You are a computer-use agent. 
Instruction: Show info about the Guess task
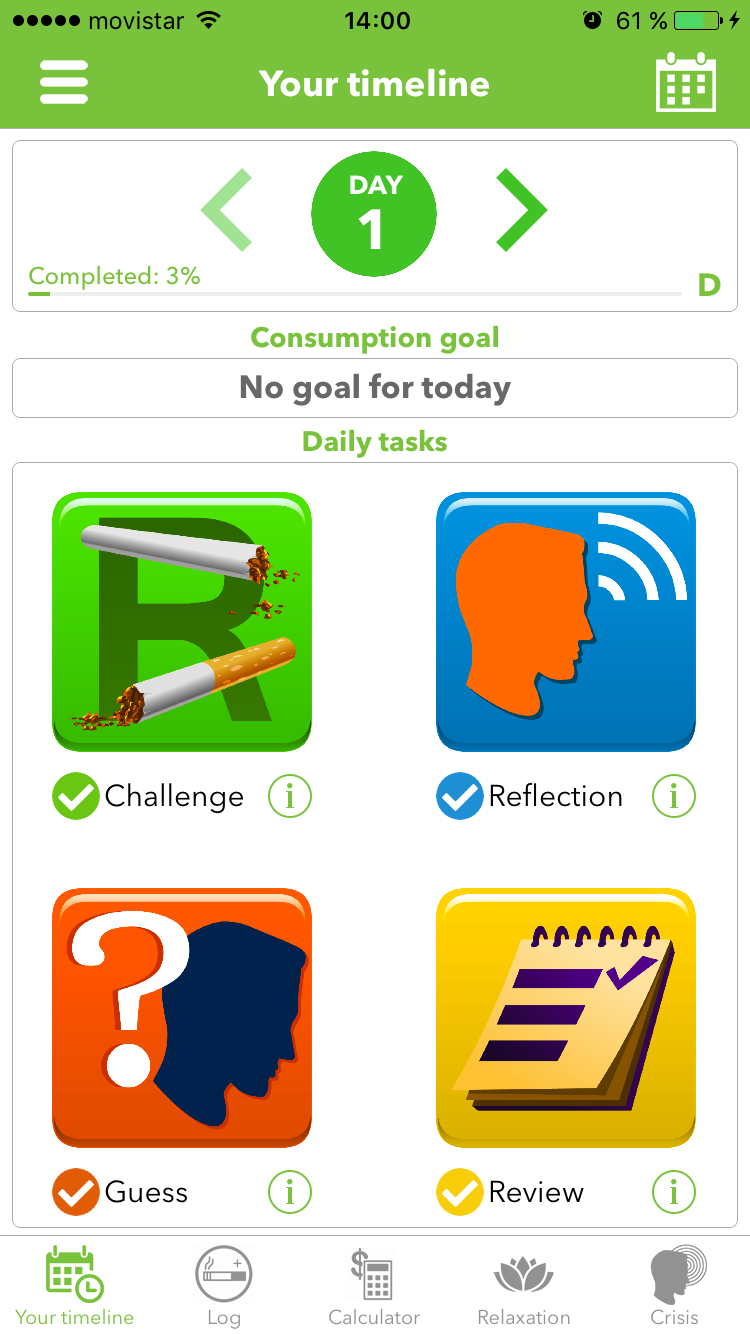click(x=290, y=1192)
